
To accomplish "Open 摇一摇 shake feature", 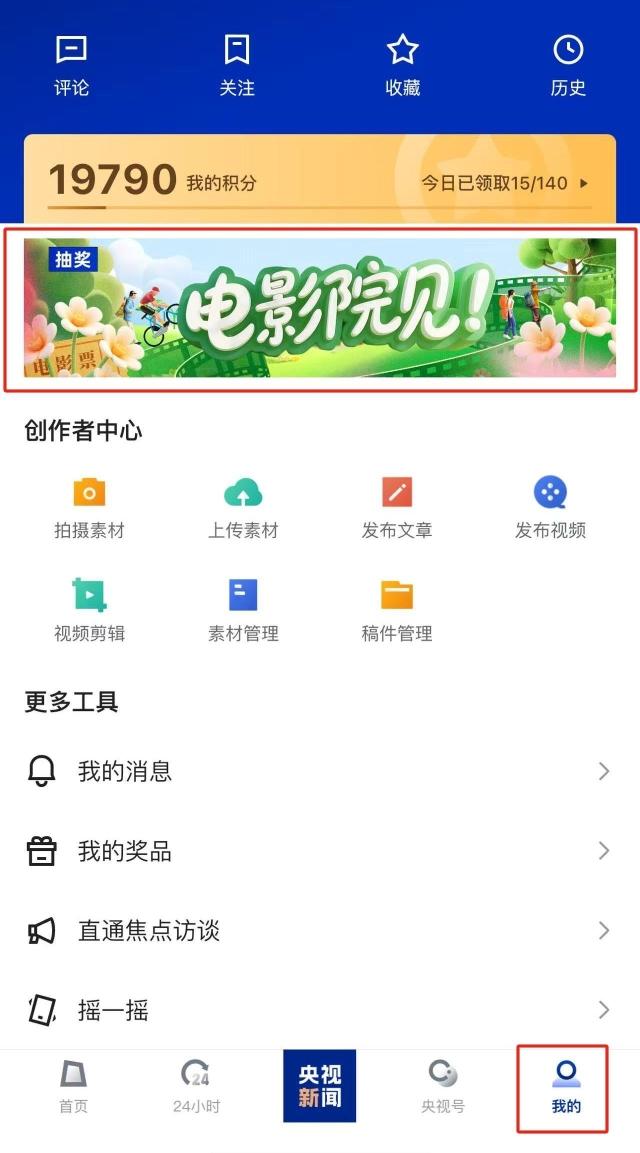I will click(319, 1010).
